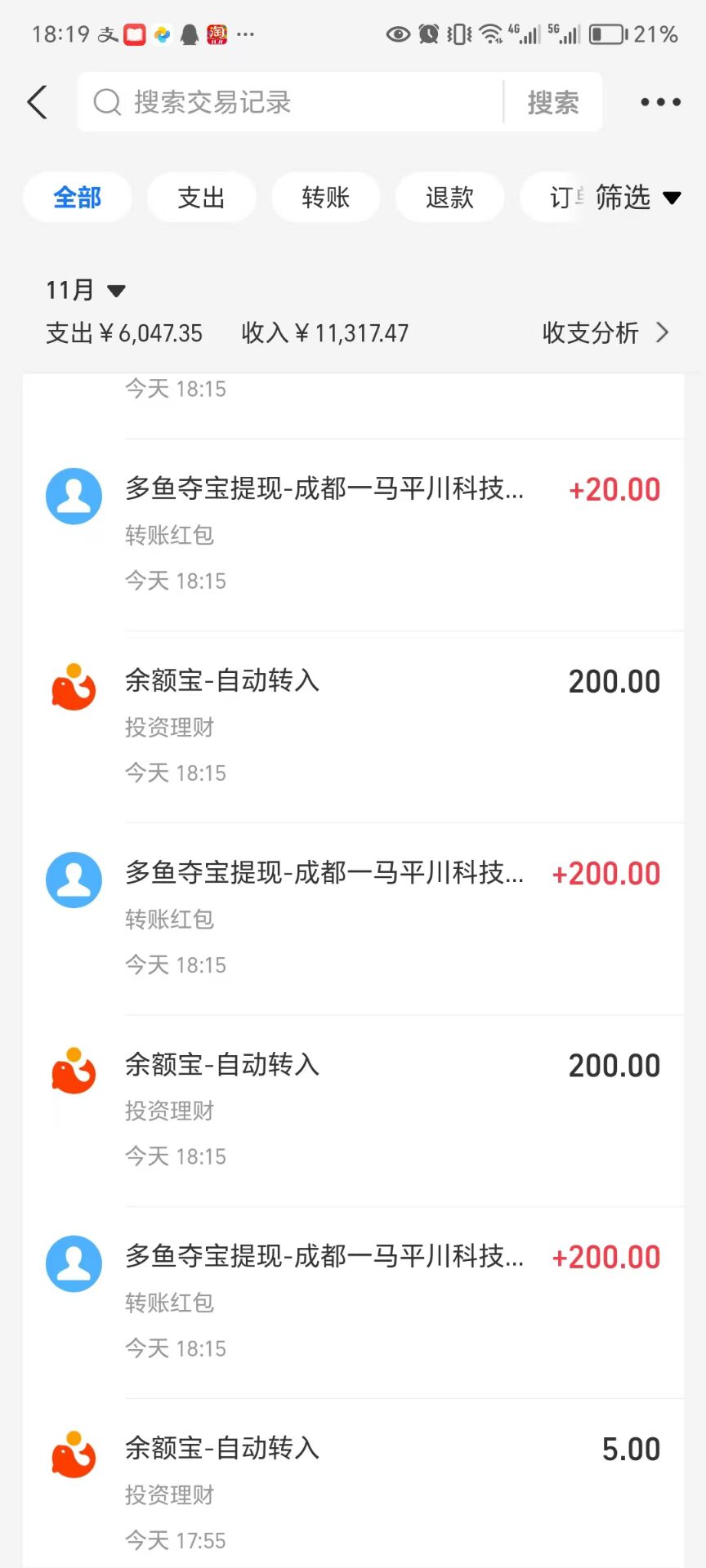Expand the 11月 month picker
706x1568 pixels.
(x=85, y=290)
